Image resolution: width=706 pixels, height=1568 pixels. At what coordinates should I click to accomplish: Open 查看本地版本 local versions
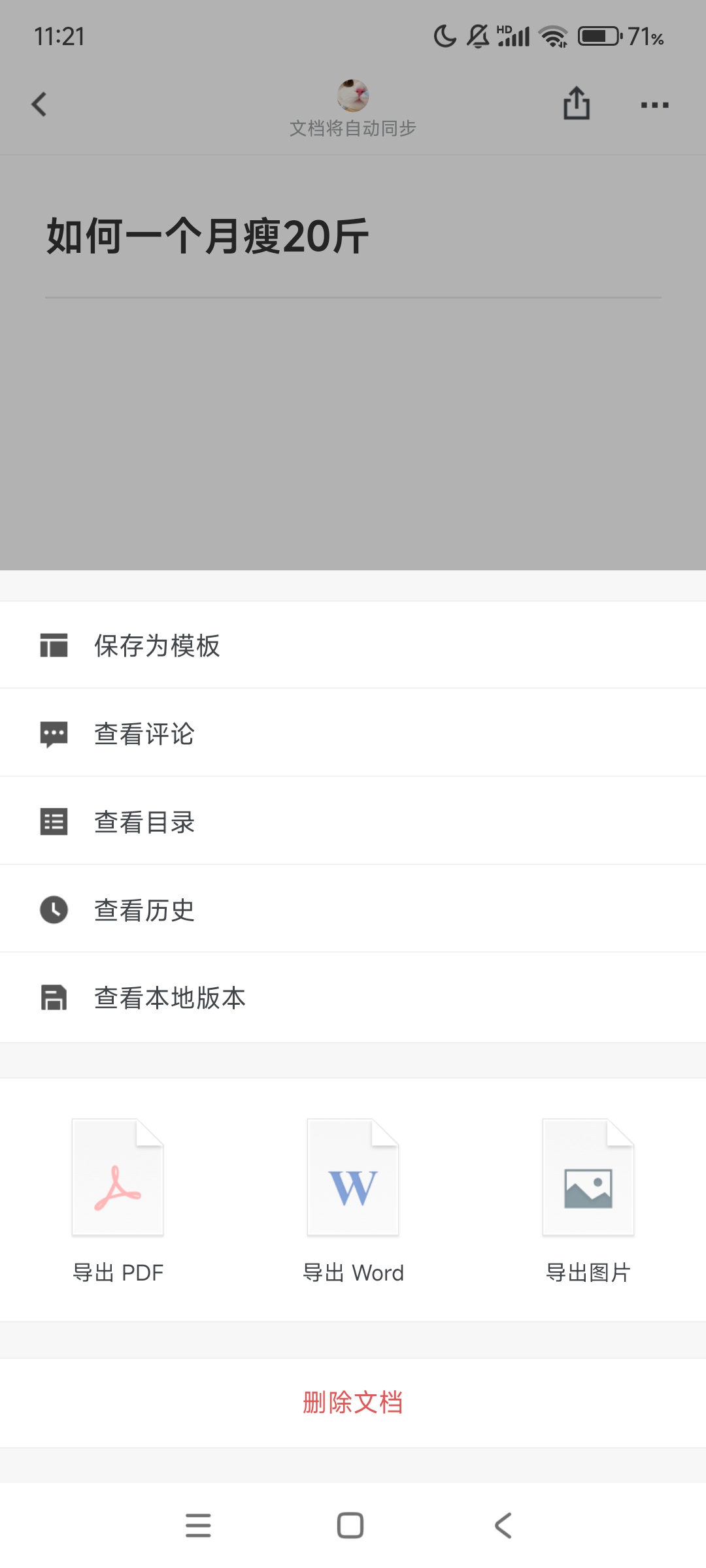[x=170, y=998]
